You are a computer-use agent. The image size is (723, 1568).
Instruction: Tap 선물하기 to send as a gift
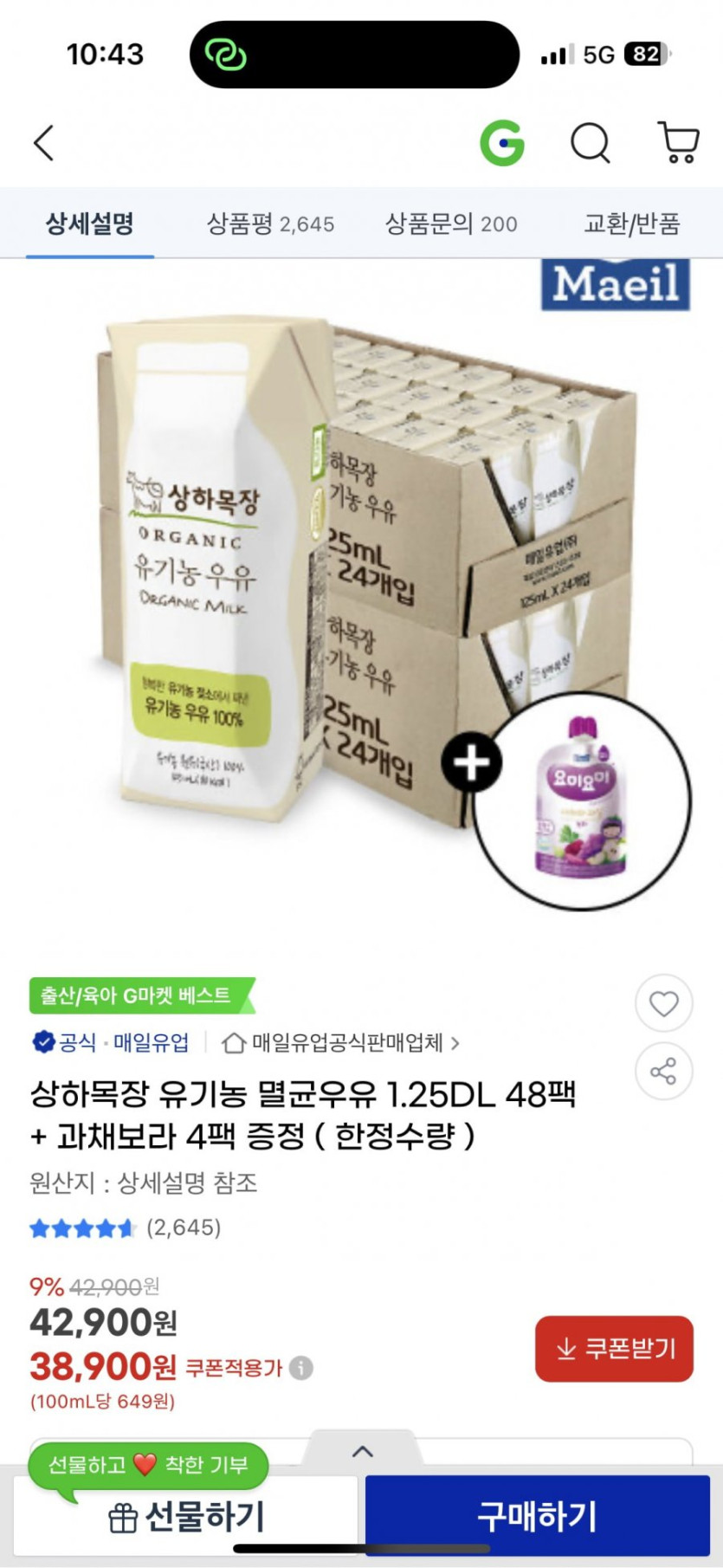[x=185, y=1516]
